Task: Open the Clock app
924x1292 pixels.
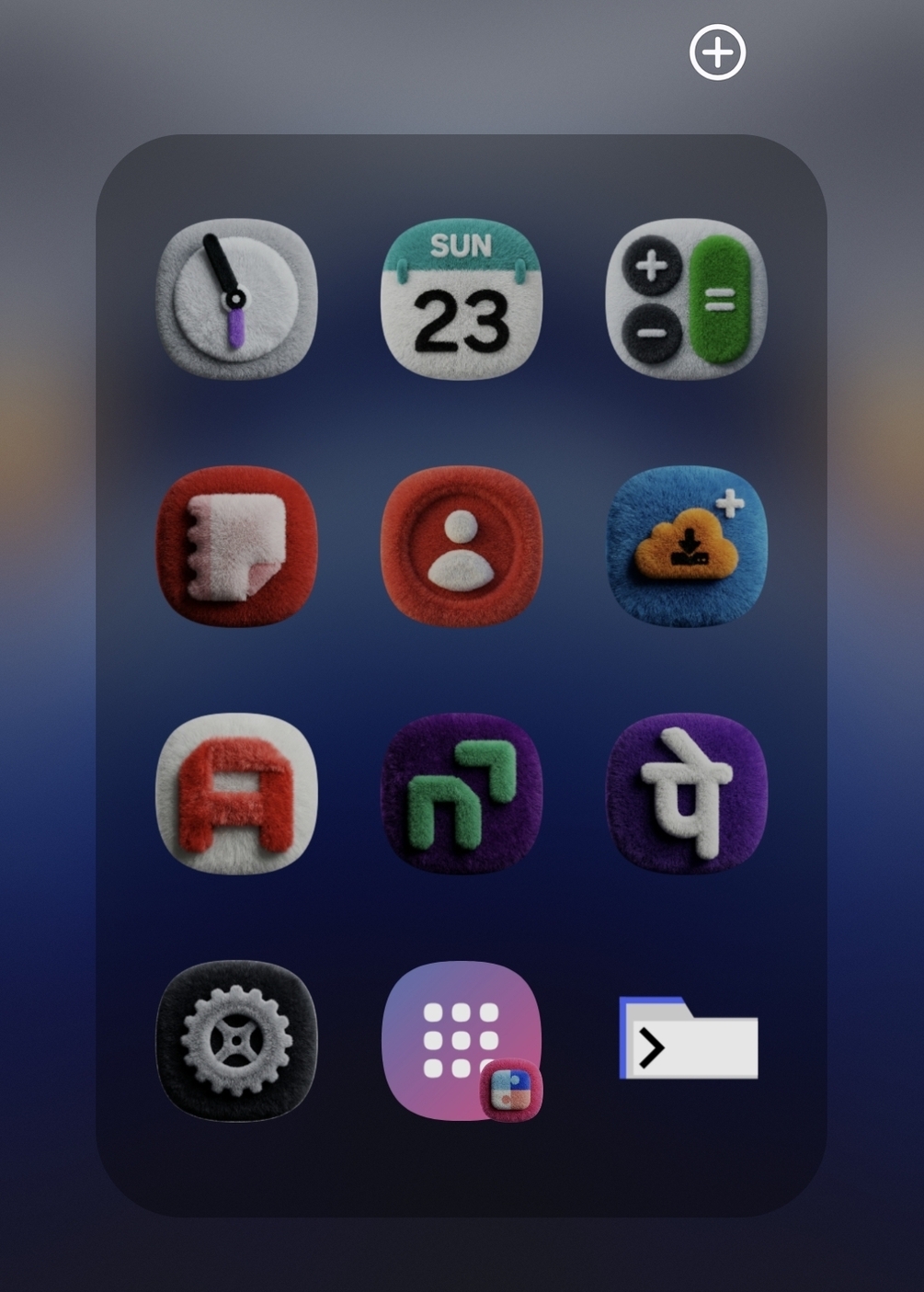Action: point(236,299)
